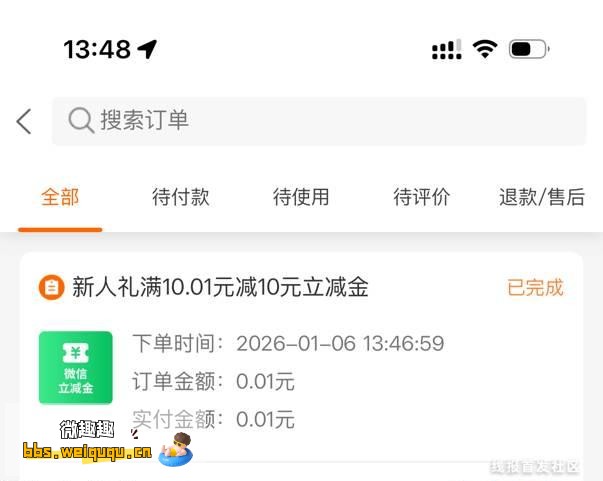Open the 待评价 tab
The height and width of the screenshot is (481, 603).
(x=421, y=197)
